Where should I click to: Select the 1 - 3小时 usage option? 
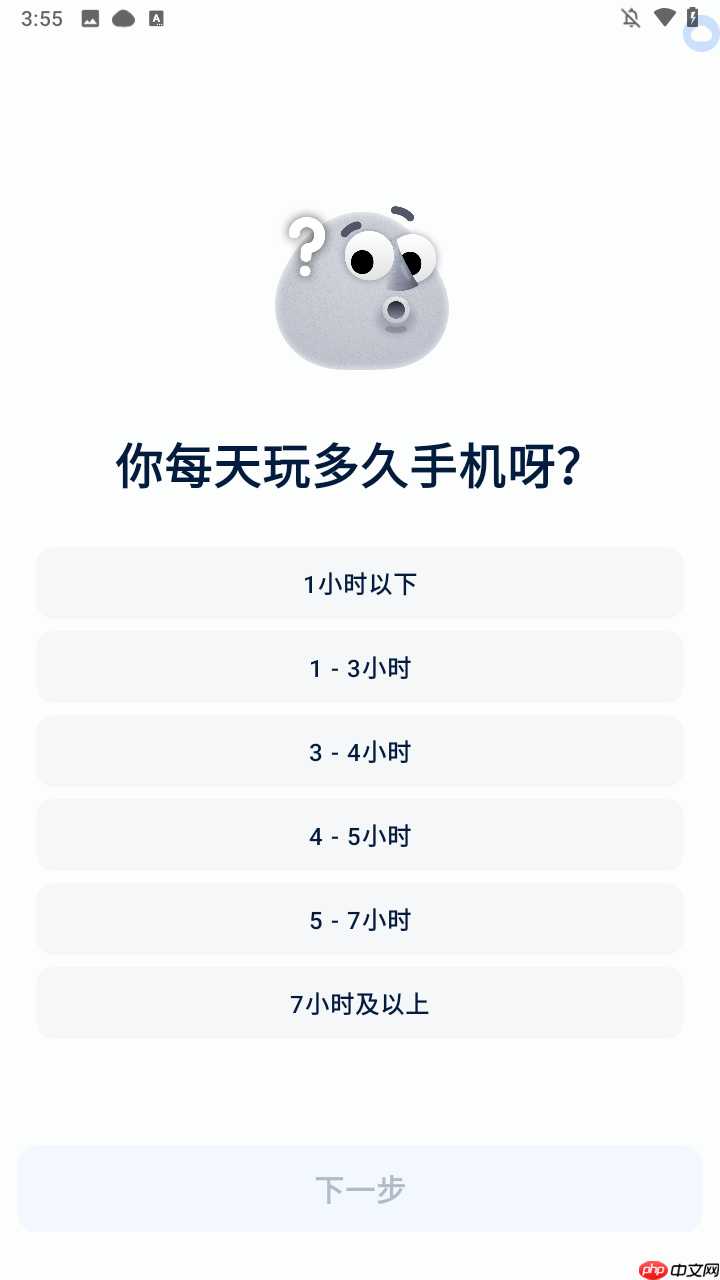pos(360,667)
